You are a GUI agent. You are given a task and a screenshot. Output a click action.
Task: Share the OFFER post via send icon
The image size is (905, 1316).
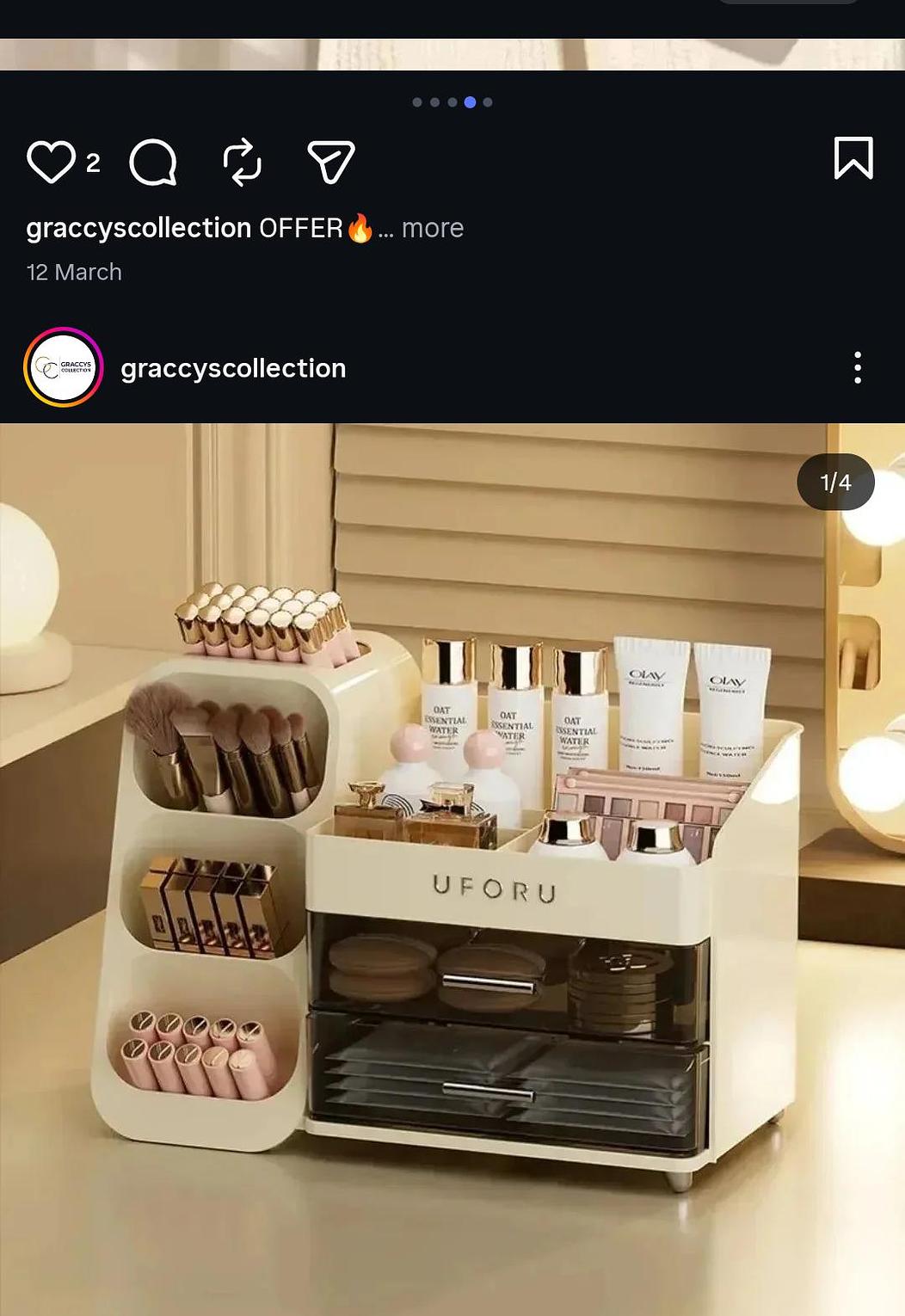coord(331,162)
